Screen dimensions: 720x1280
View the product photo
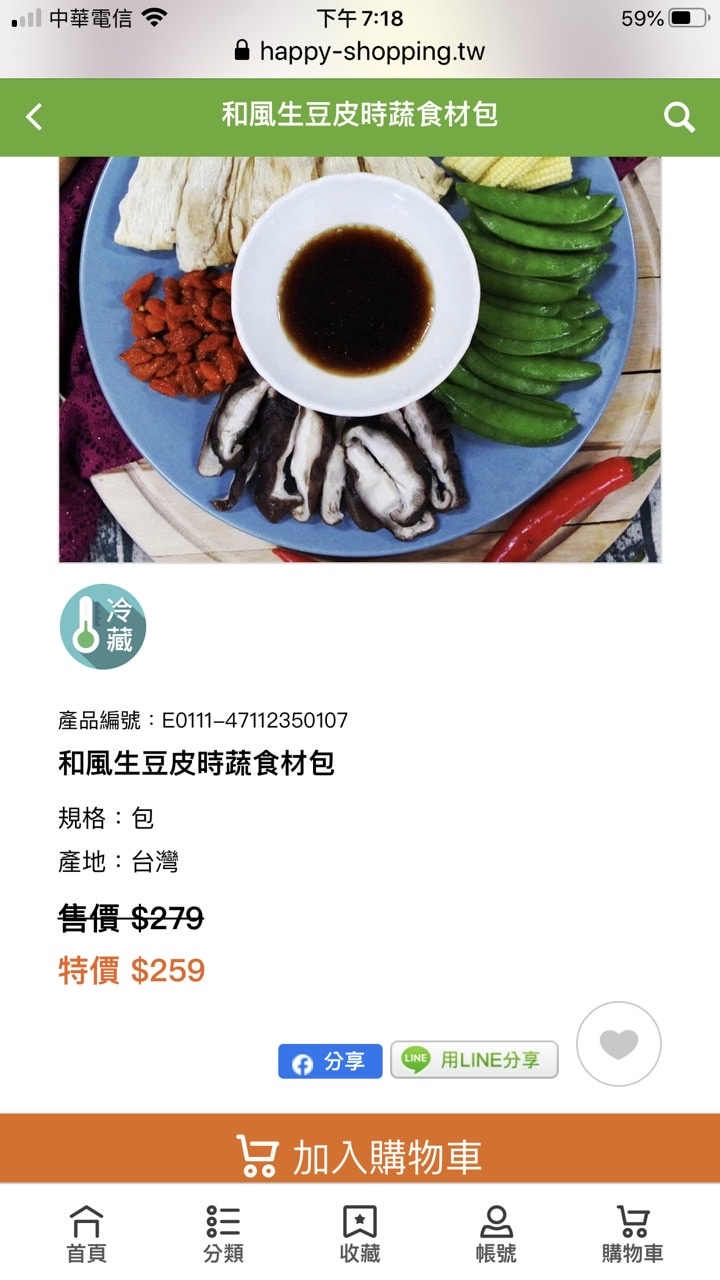click(360, 360)
